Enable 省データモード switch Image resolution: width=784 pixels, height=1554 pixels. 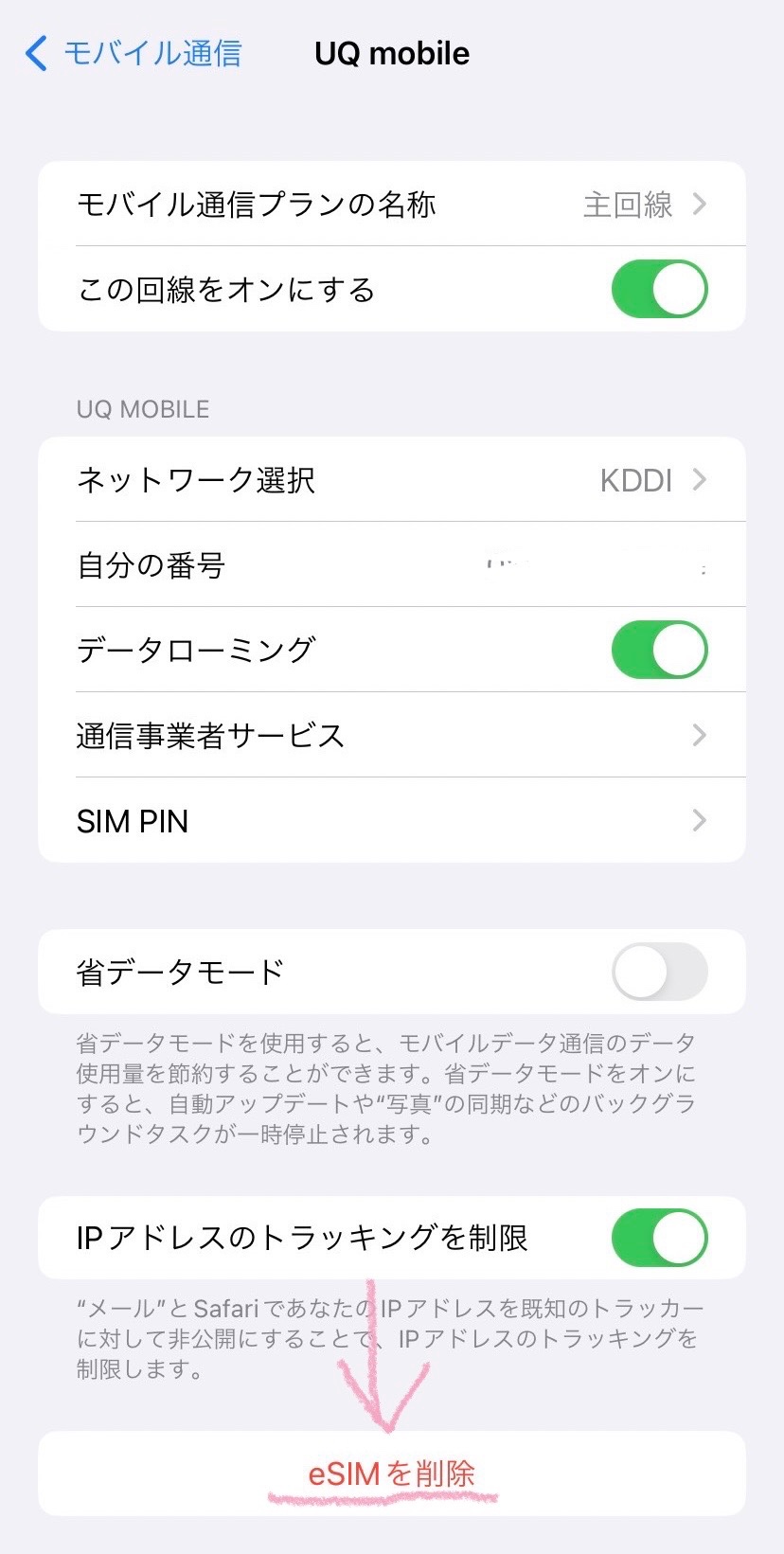659,973
